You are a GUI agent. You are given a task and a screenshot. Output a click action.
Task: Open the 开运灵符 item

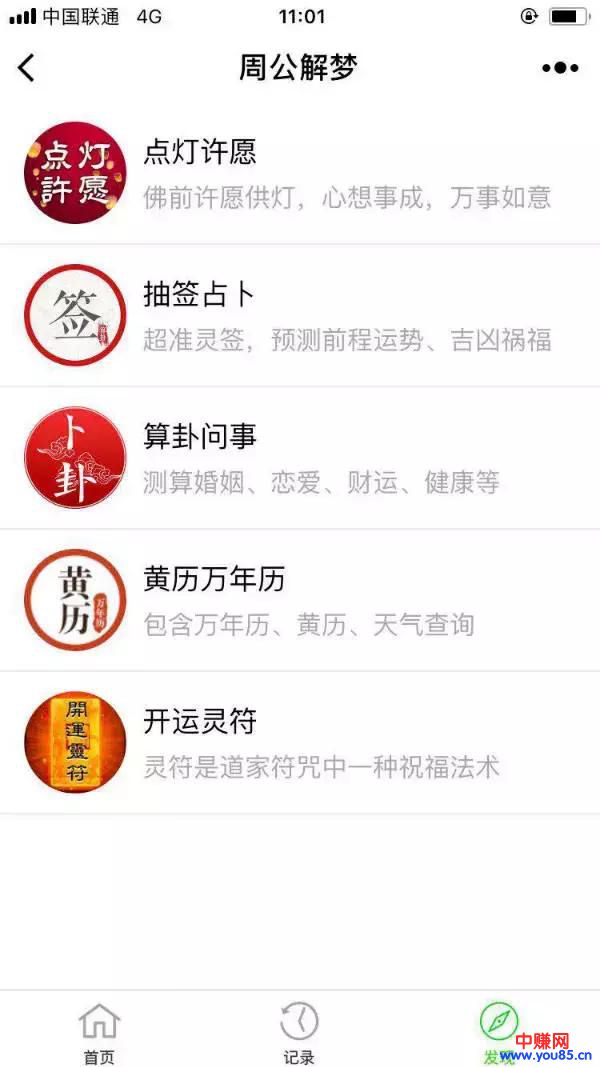click(300, 742)
